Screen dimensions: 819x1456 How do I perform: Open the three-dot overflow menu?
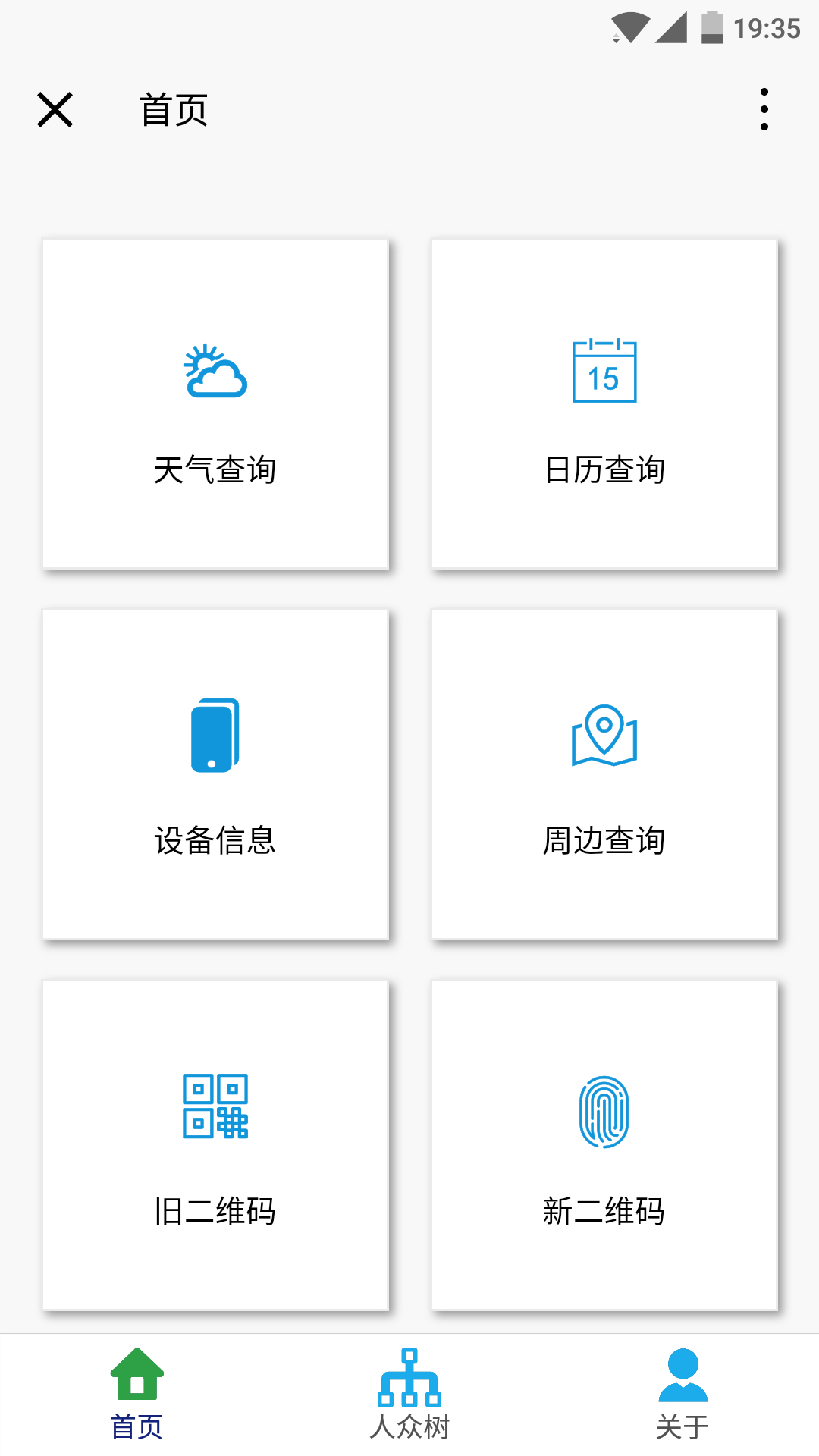coord(764,109)
